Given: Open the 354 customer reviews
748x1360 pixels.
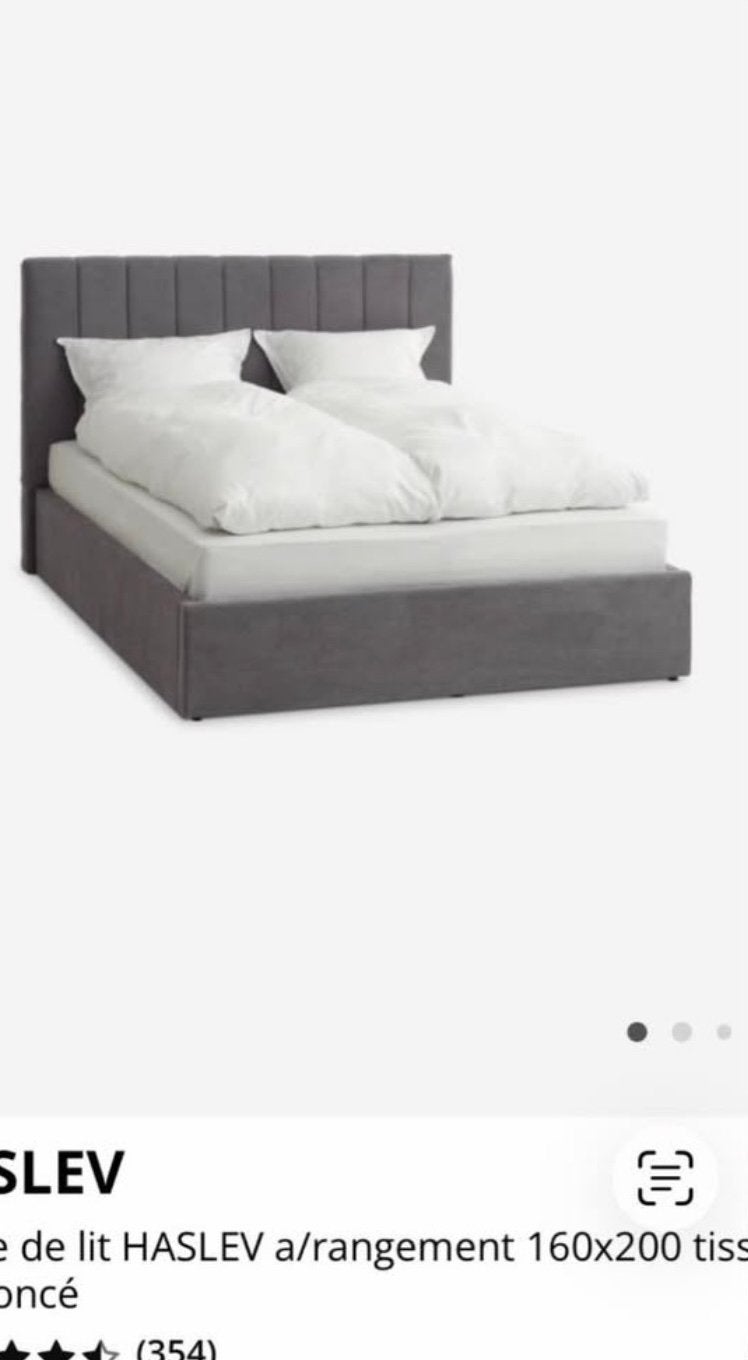Looking at the screenshot, I should [x=174, y=1349].
